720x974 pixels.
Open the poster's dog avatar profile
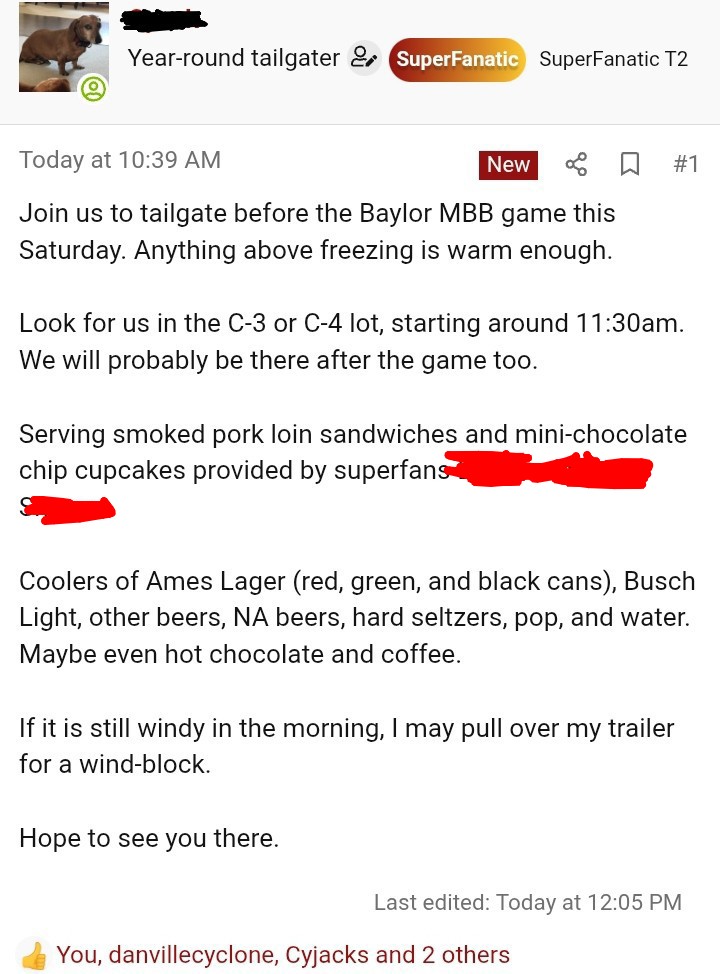62,48
